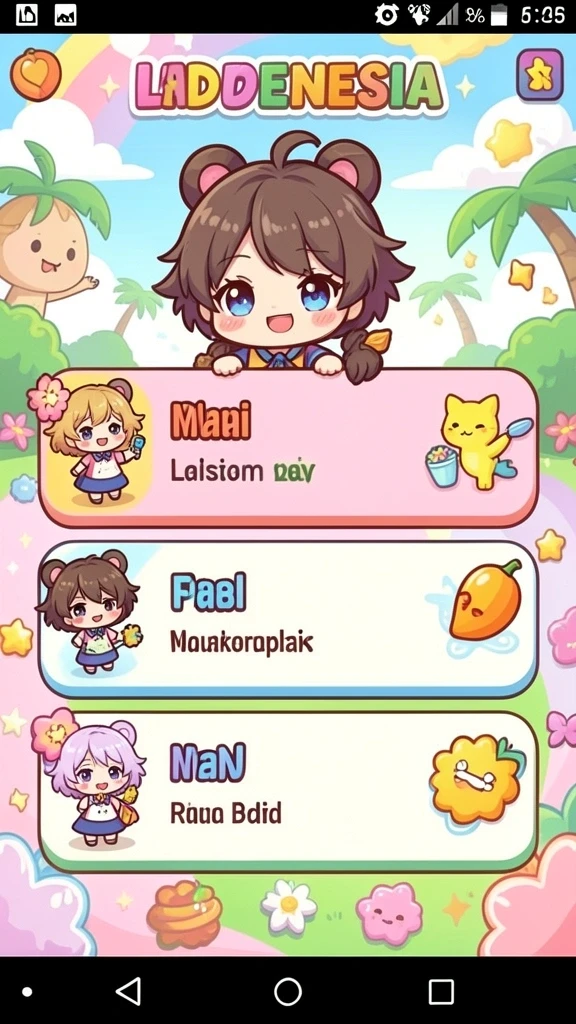Tap the orange peach icon at top
576x1024 pixels.
tap(35, 74)
